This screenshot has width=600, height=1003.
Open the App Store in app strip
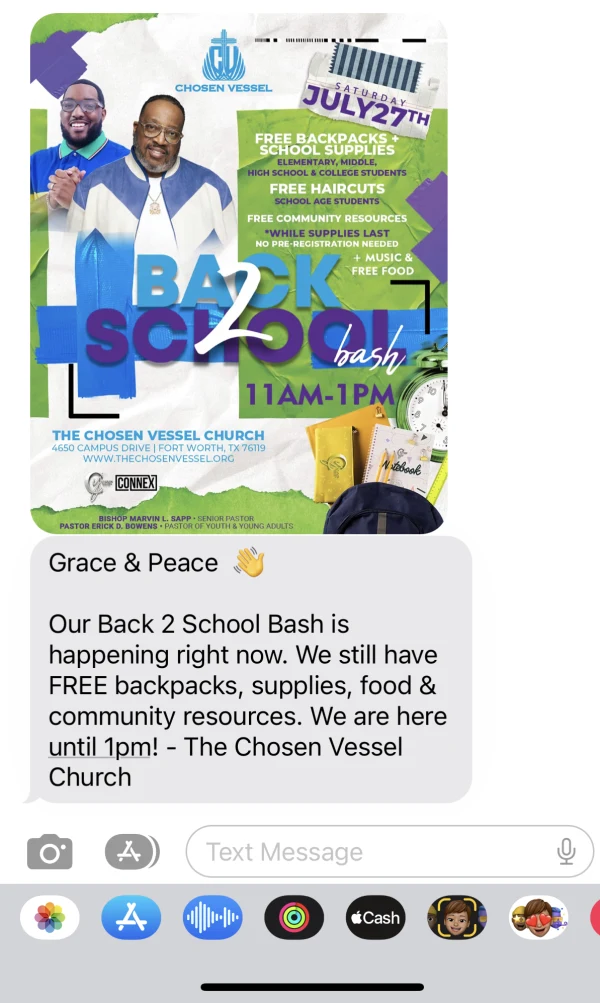(x=131, y=917)
